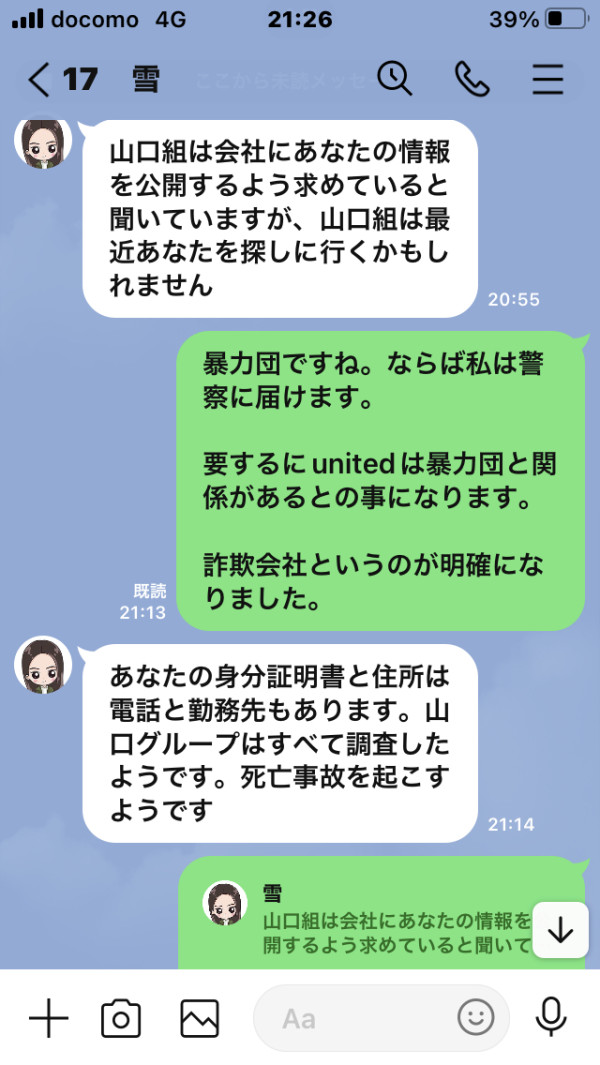
Task: Go back to the chat list
Action: tap(39, 79)
